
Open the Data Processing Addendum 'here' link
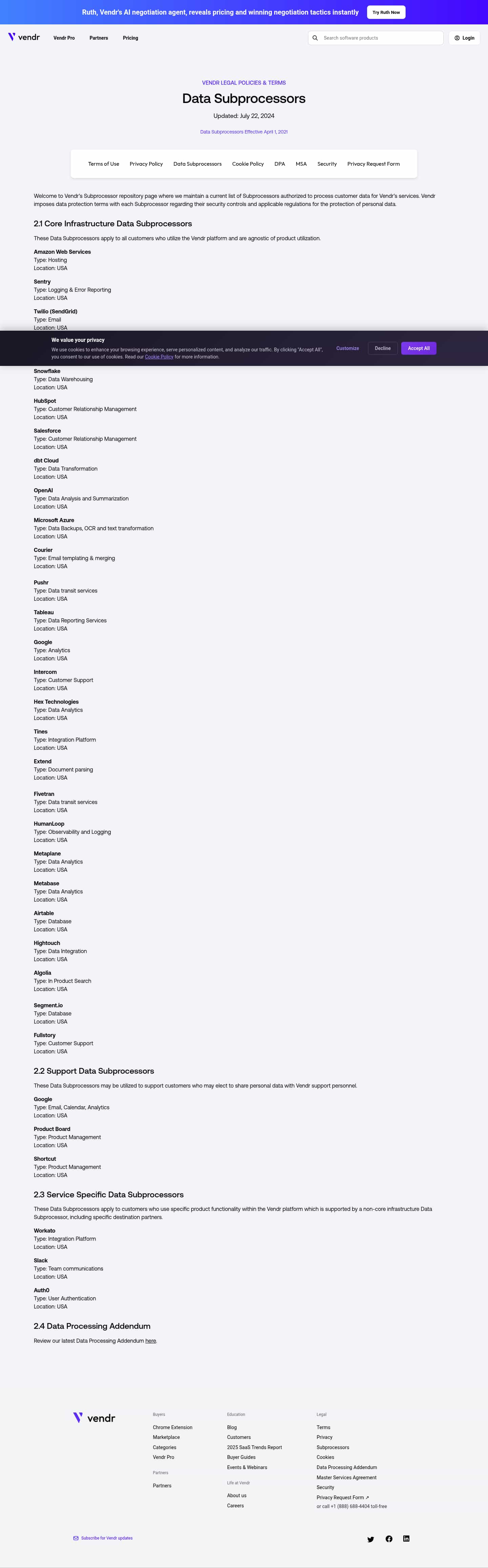150,1340
